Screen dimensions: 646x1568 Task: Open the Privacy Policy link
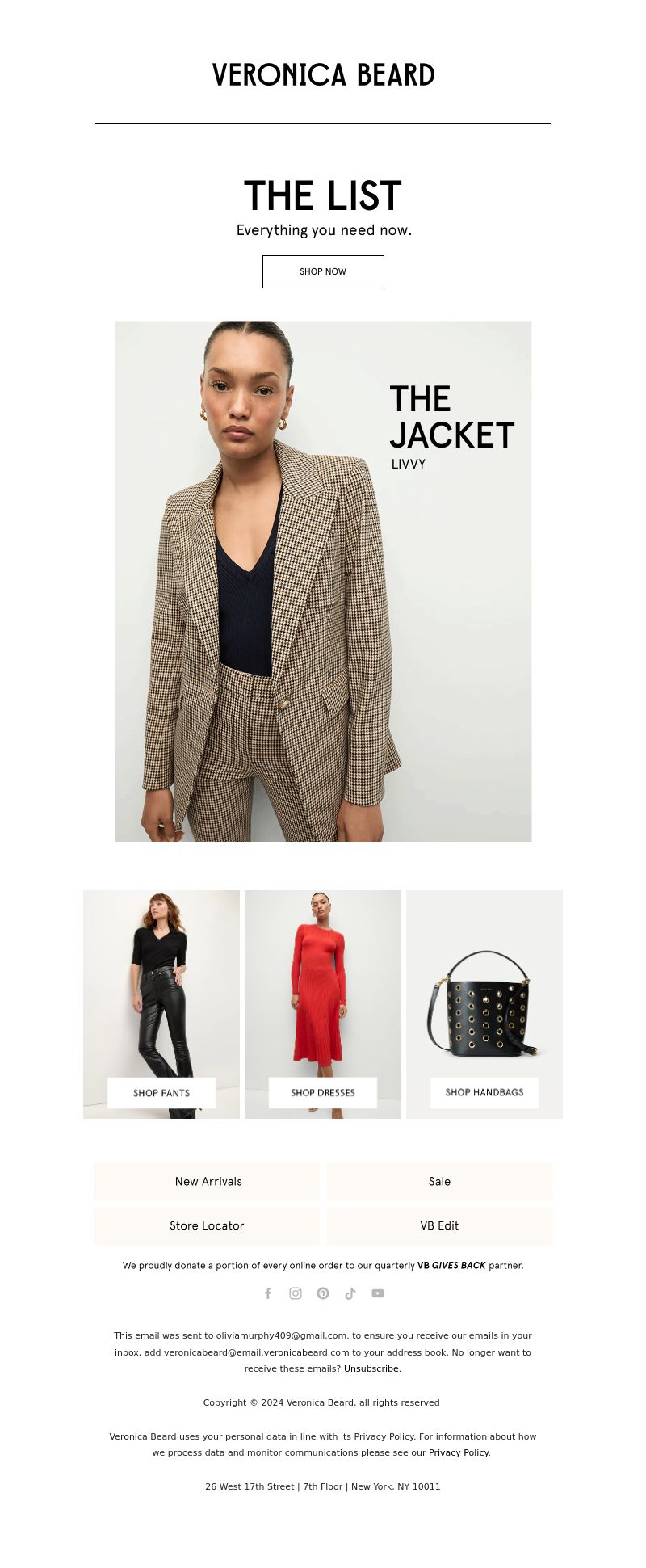(x=459, y=1452)
